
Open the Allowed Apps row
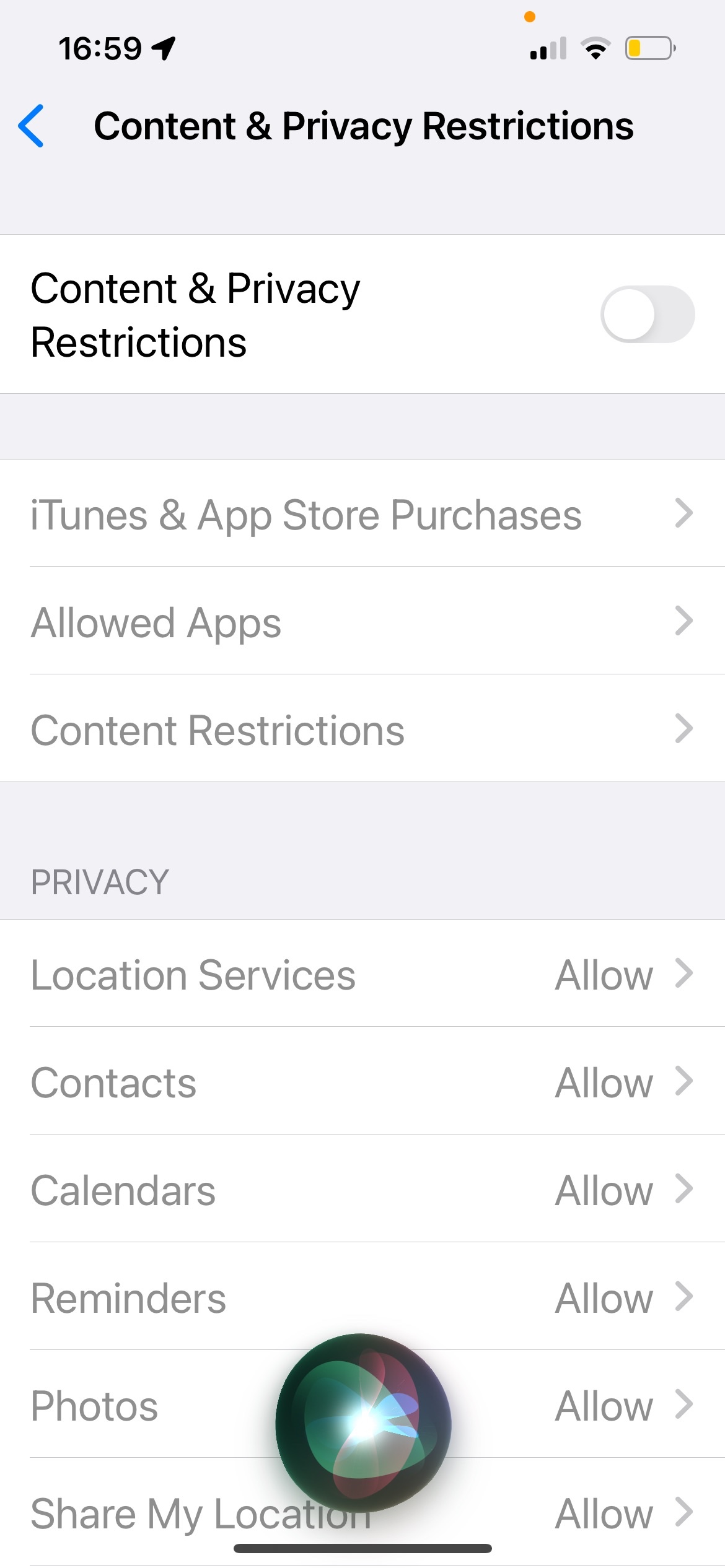[362, 622]
